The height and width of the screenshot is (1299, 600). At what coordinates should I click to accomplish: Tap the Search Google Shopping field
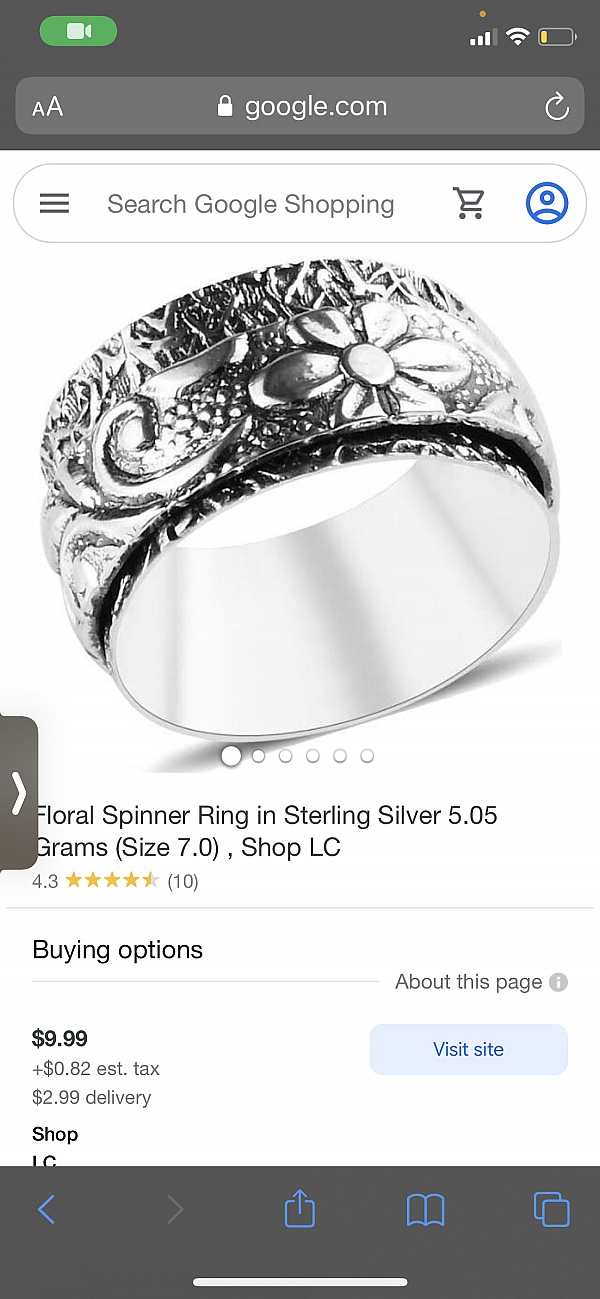tap(250, 204)
